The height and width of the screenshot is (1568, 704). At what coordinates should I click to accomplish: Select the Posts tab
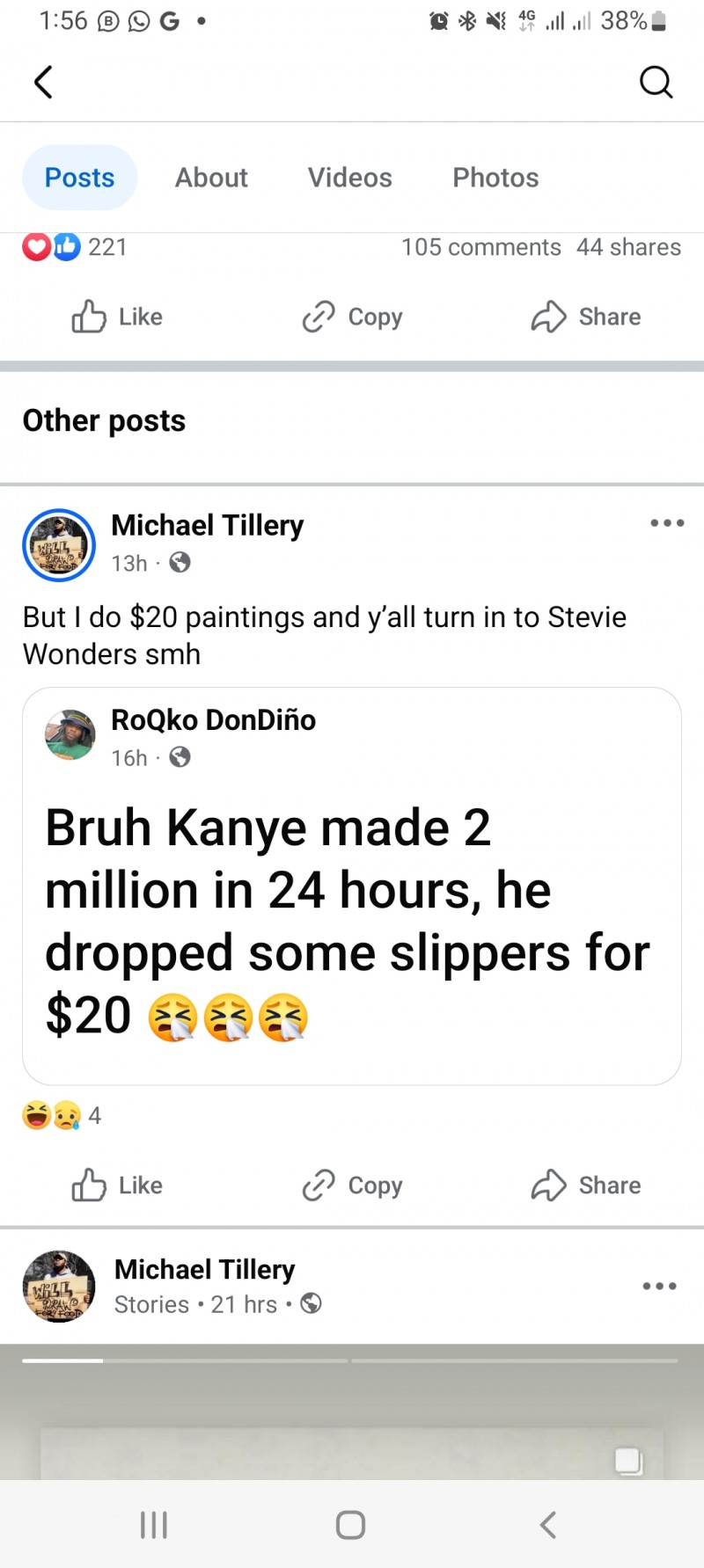click(80, 178)
